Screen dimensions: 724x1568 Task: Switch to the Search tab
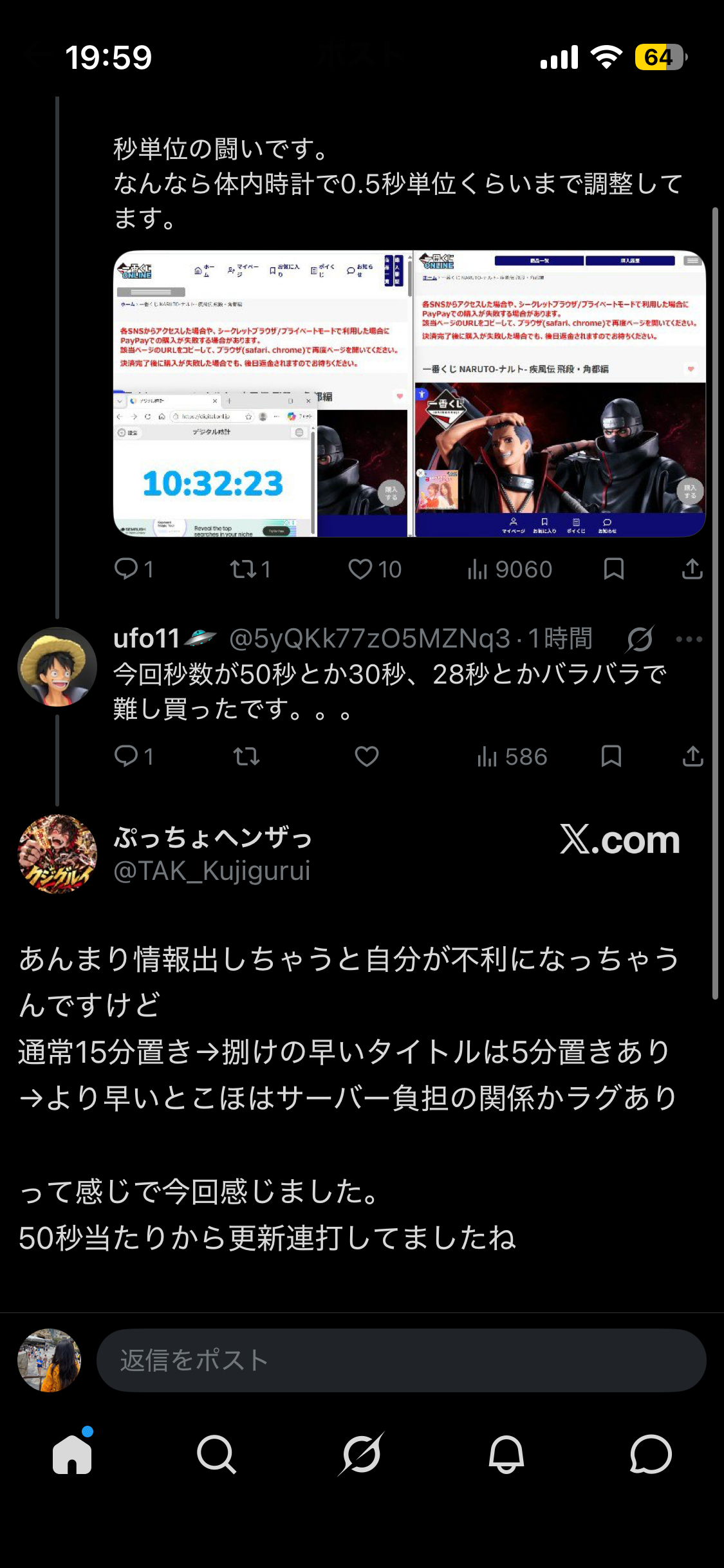pyautogui.click(x=217, y=1454)
